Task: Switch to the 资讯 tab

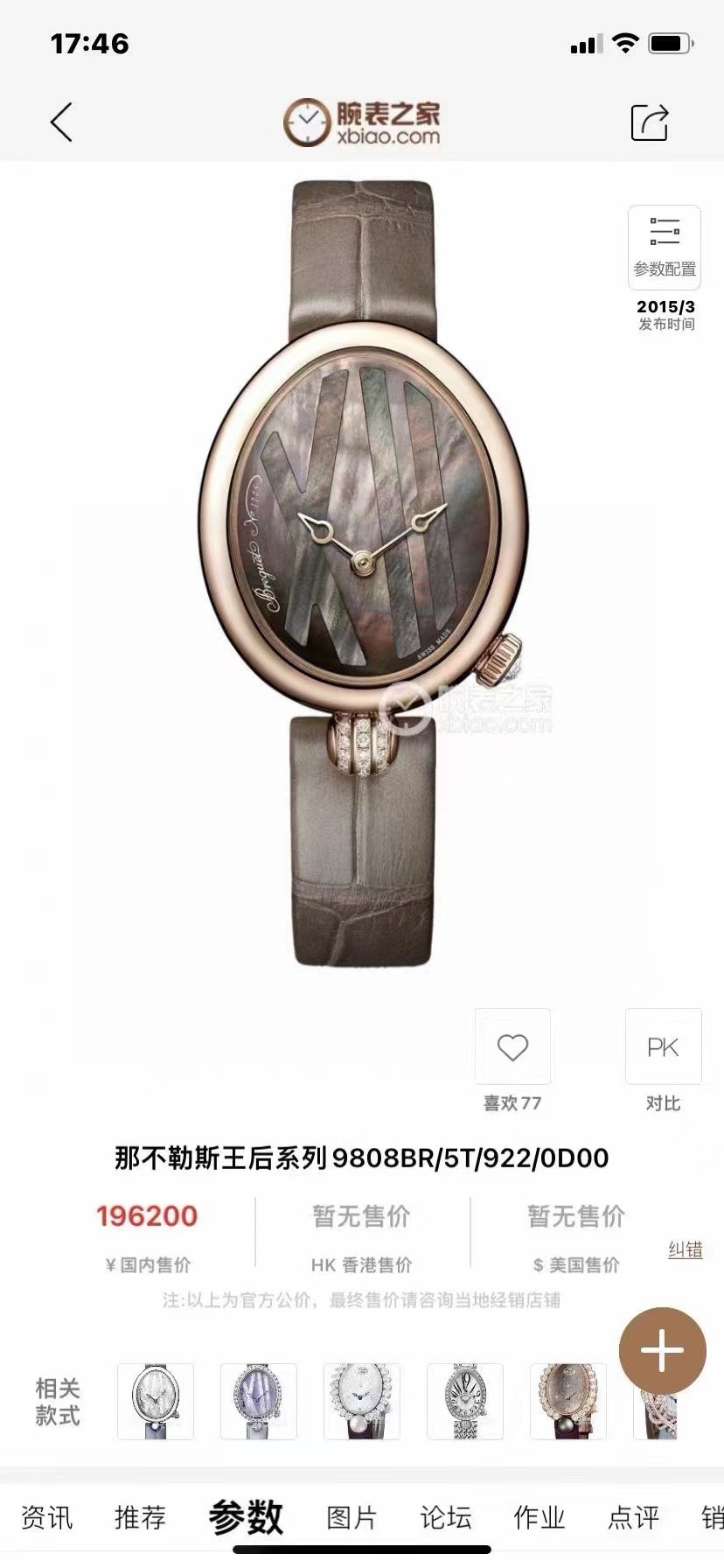Action: [46, 1517]
